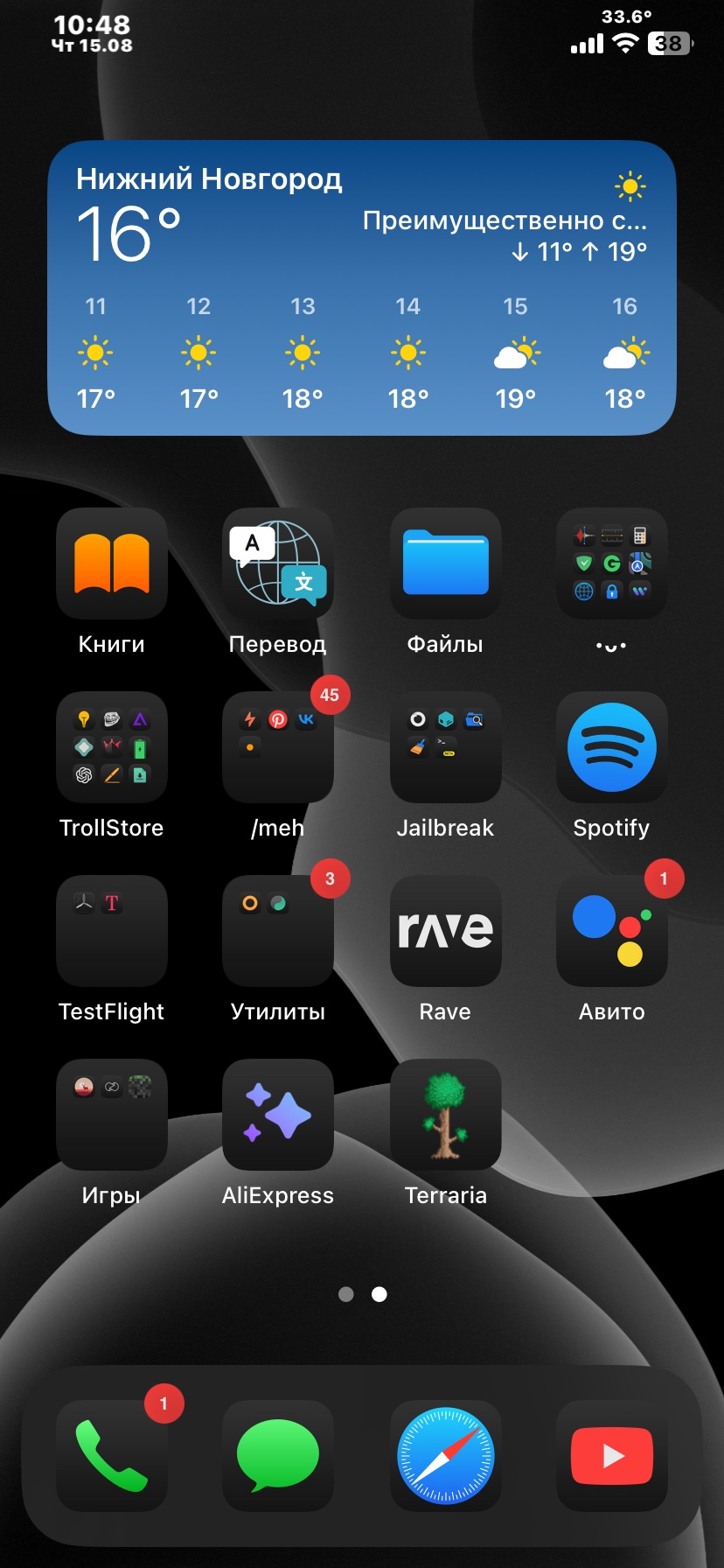Open the Авито app

pyautogui.click(x=612, y=931)
